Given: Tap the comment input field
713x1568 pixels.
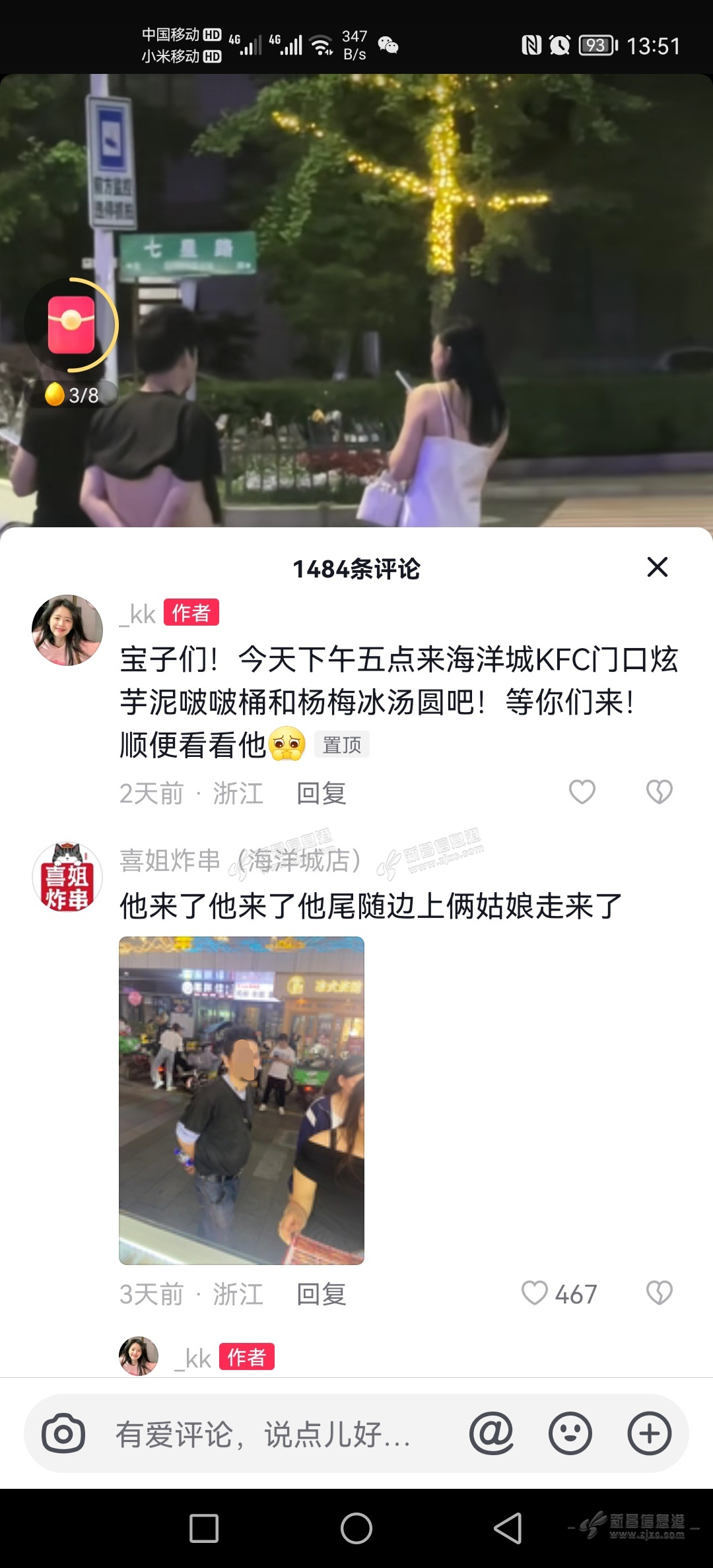Looking at the screenshot, I should coord(264,1434).
